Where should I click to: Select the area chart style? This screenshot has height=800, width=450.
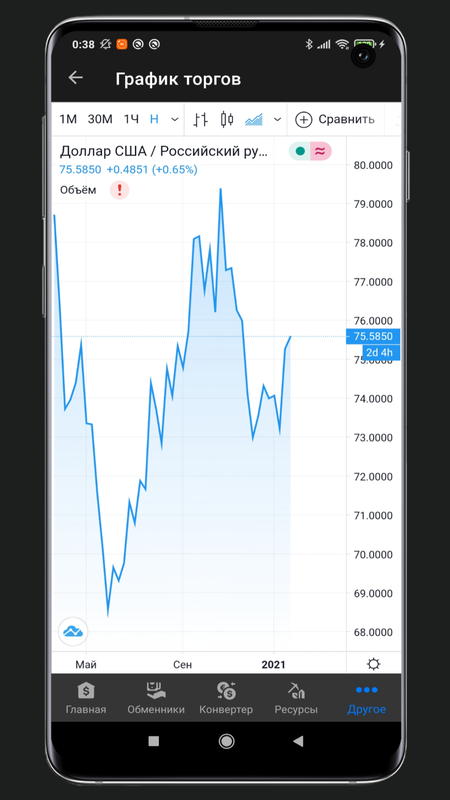click(x=254, y=120)
